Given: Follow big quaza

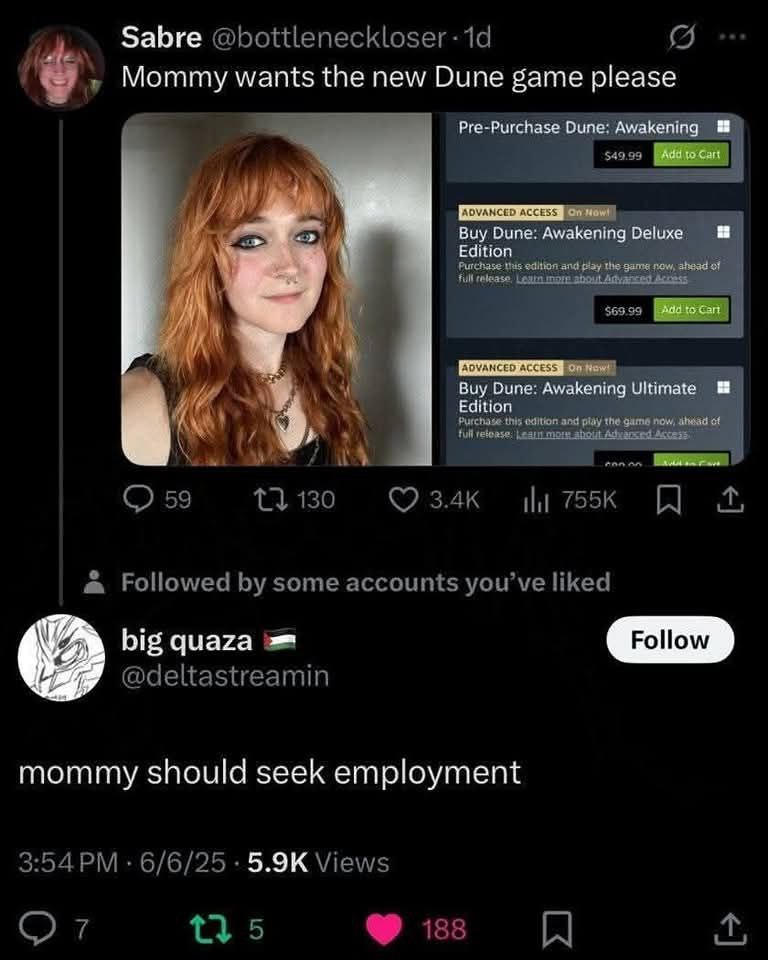Looking at the screenshot, I should (670, 640).
